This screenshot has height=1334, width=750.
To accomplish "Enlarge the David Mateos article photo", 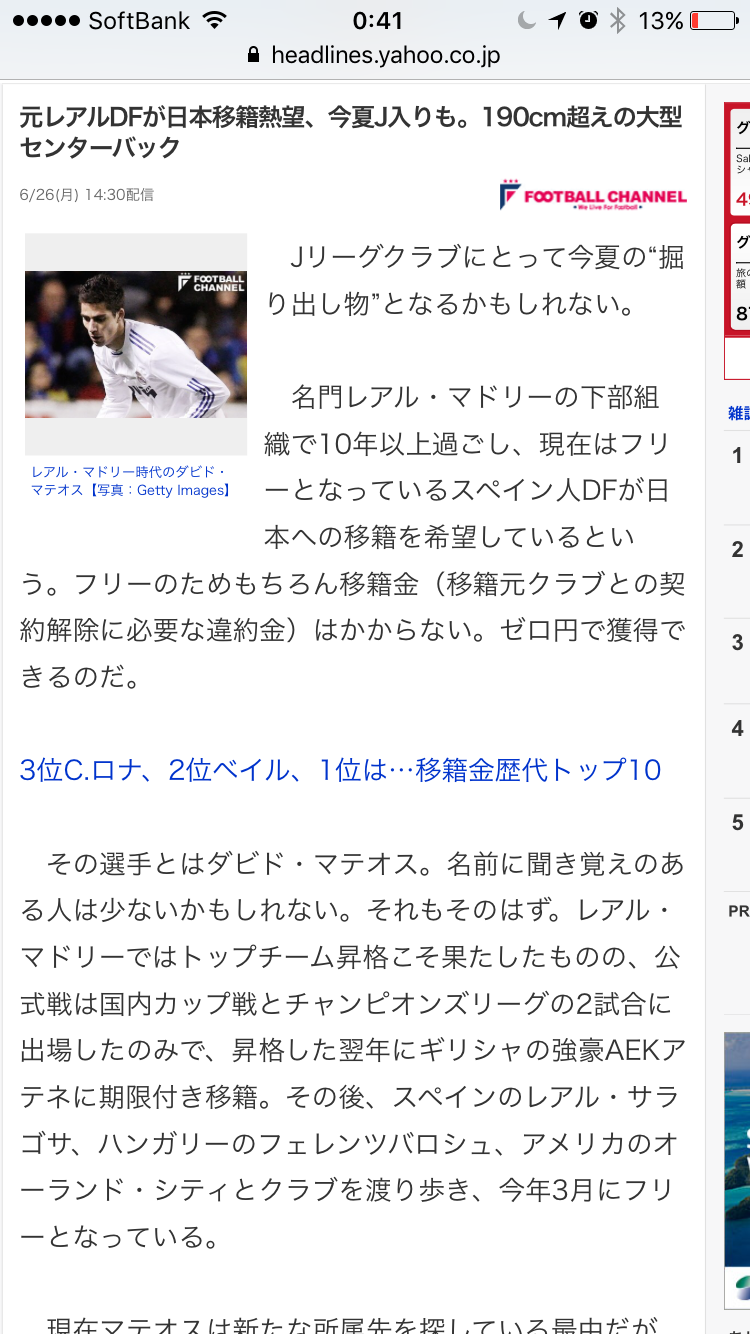I will click(x=136, y=344).
